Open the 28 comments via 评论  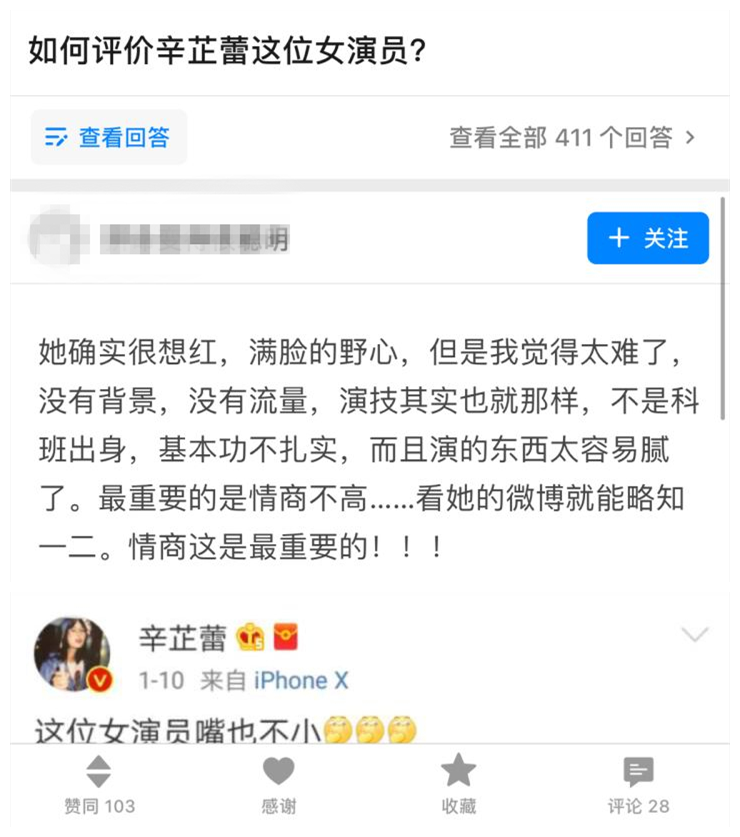tap(638, 786)
